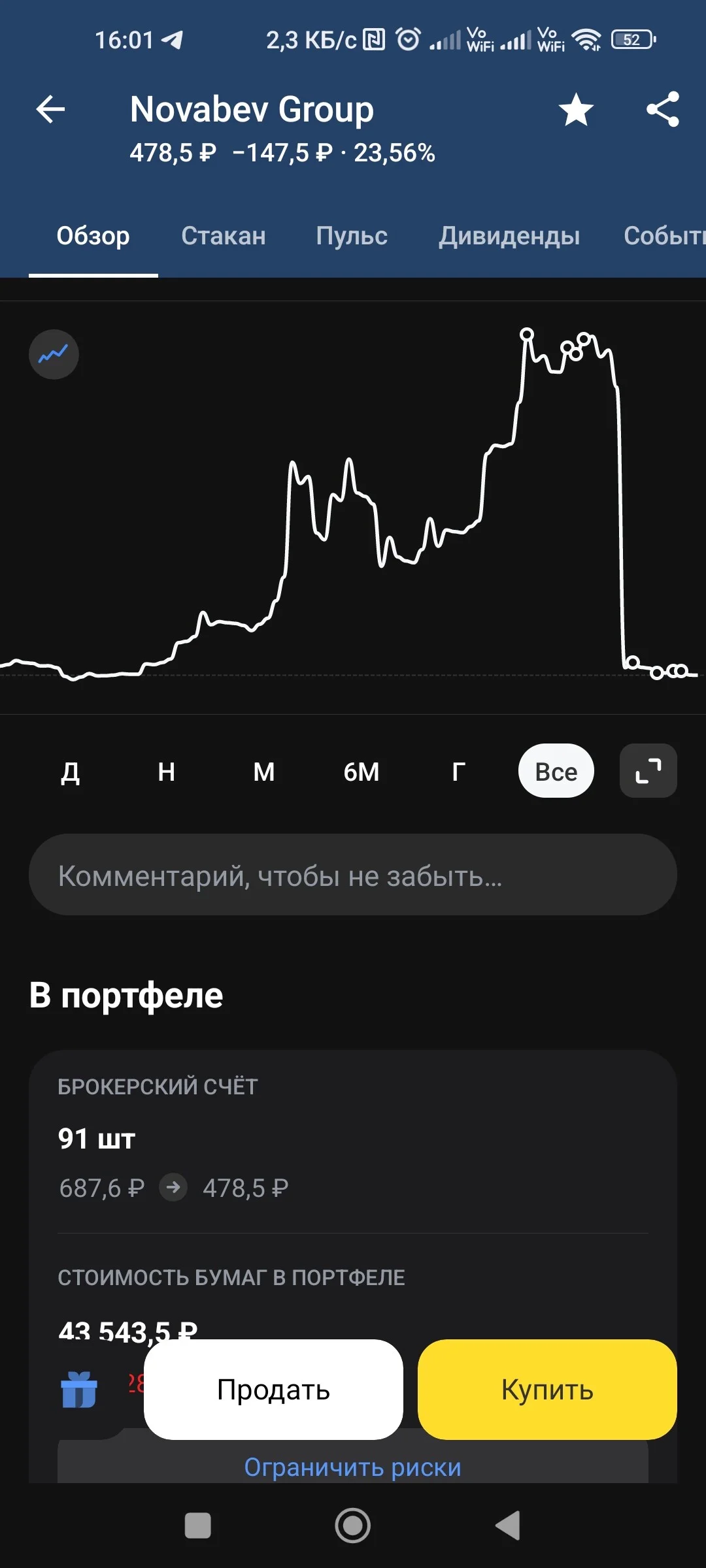This screenshot has width=706, height=1568.
Task: Switch to the Стакан tab
Action: (224, 236)
